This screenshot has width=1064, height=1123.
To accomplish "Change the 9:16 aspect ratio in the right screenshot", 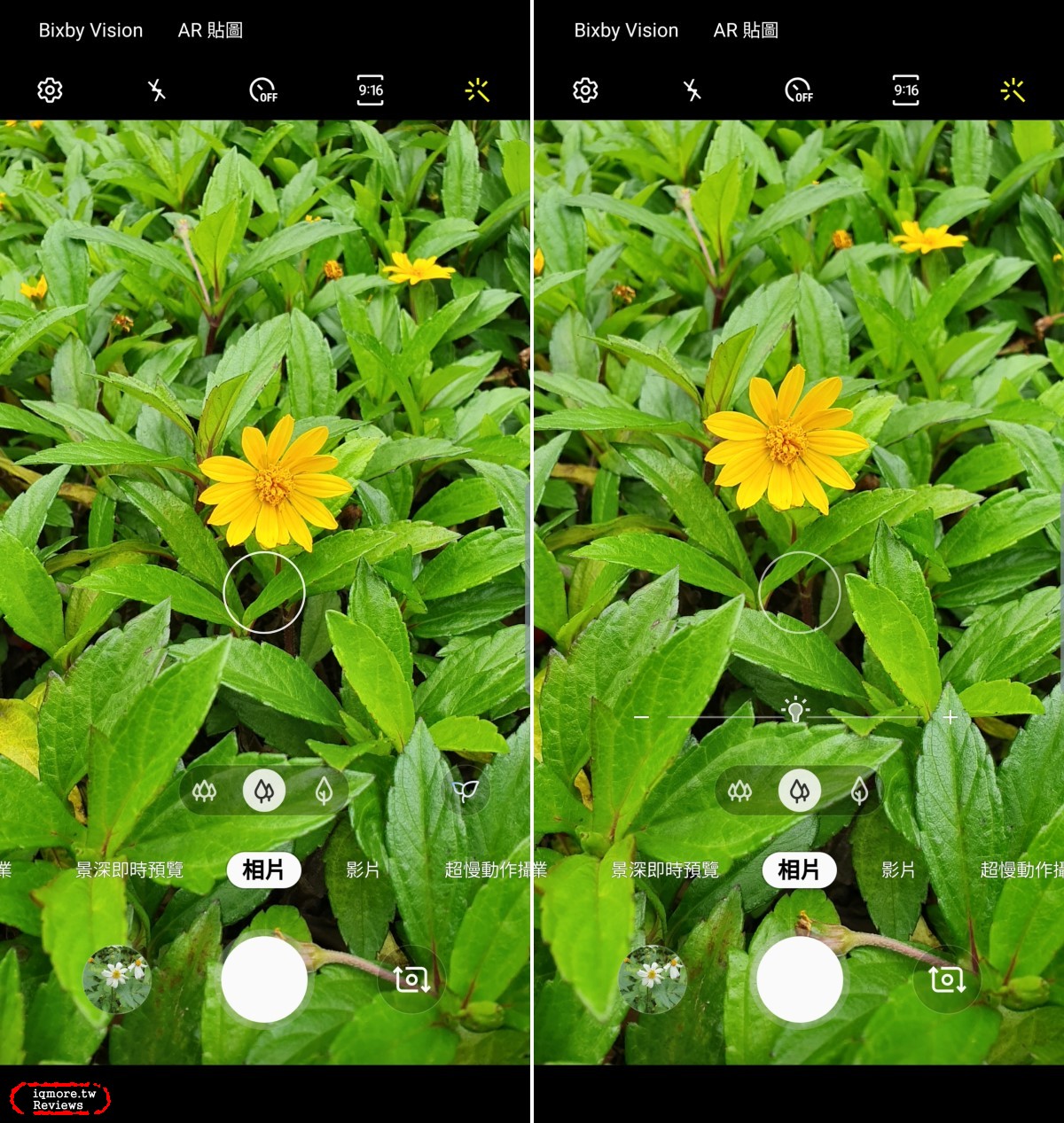I will click(x=905, y=90).
